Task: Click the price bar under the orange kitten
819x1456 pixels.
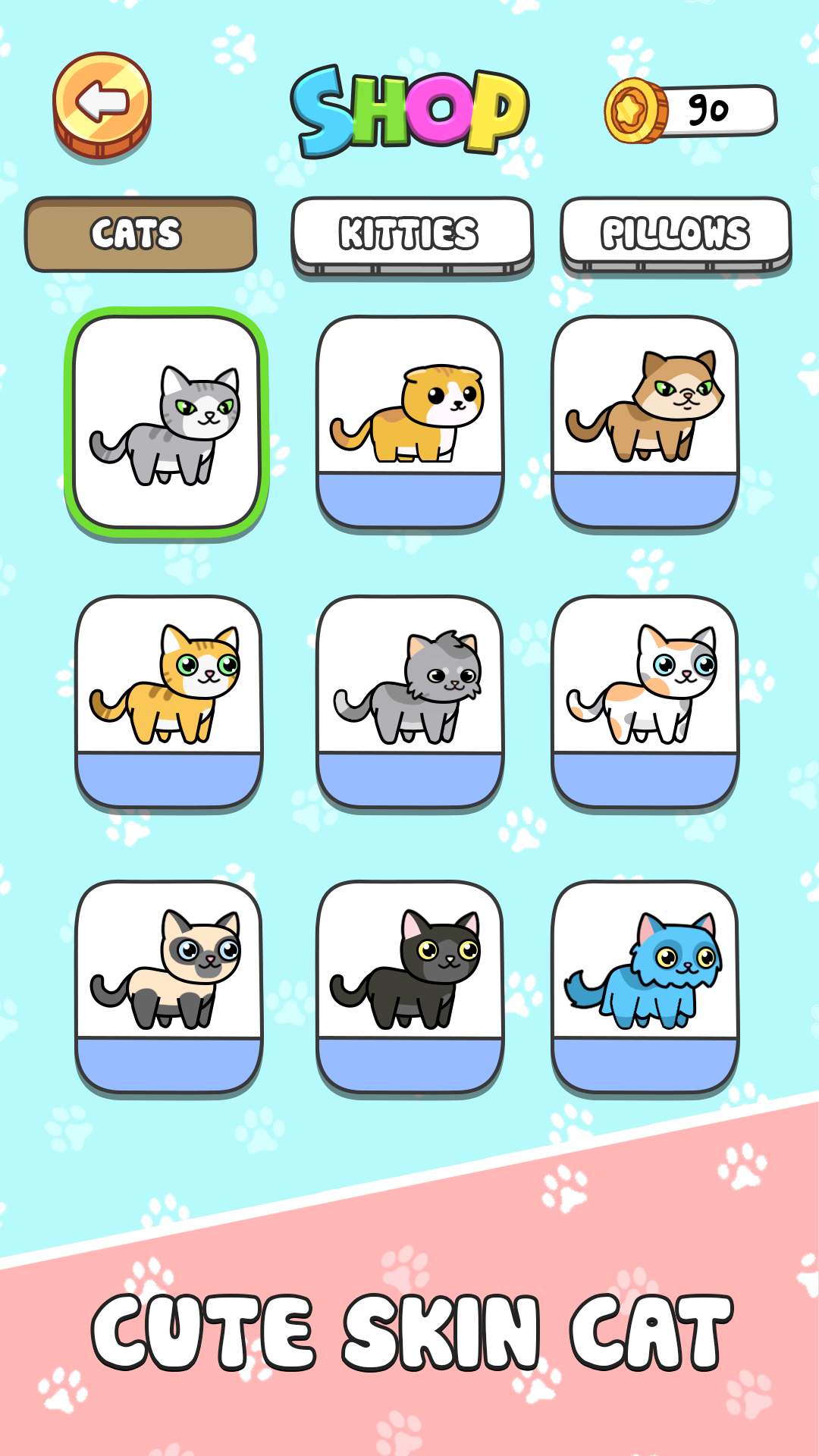Action: pyautogui.click(x=412, y=498)
